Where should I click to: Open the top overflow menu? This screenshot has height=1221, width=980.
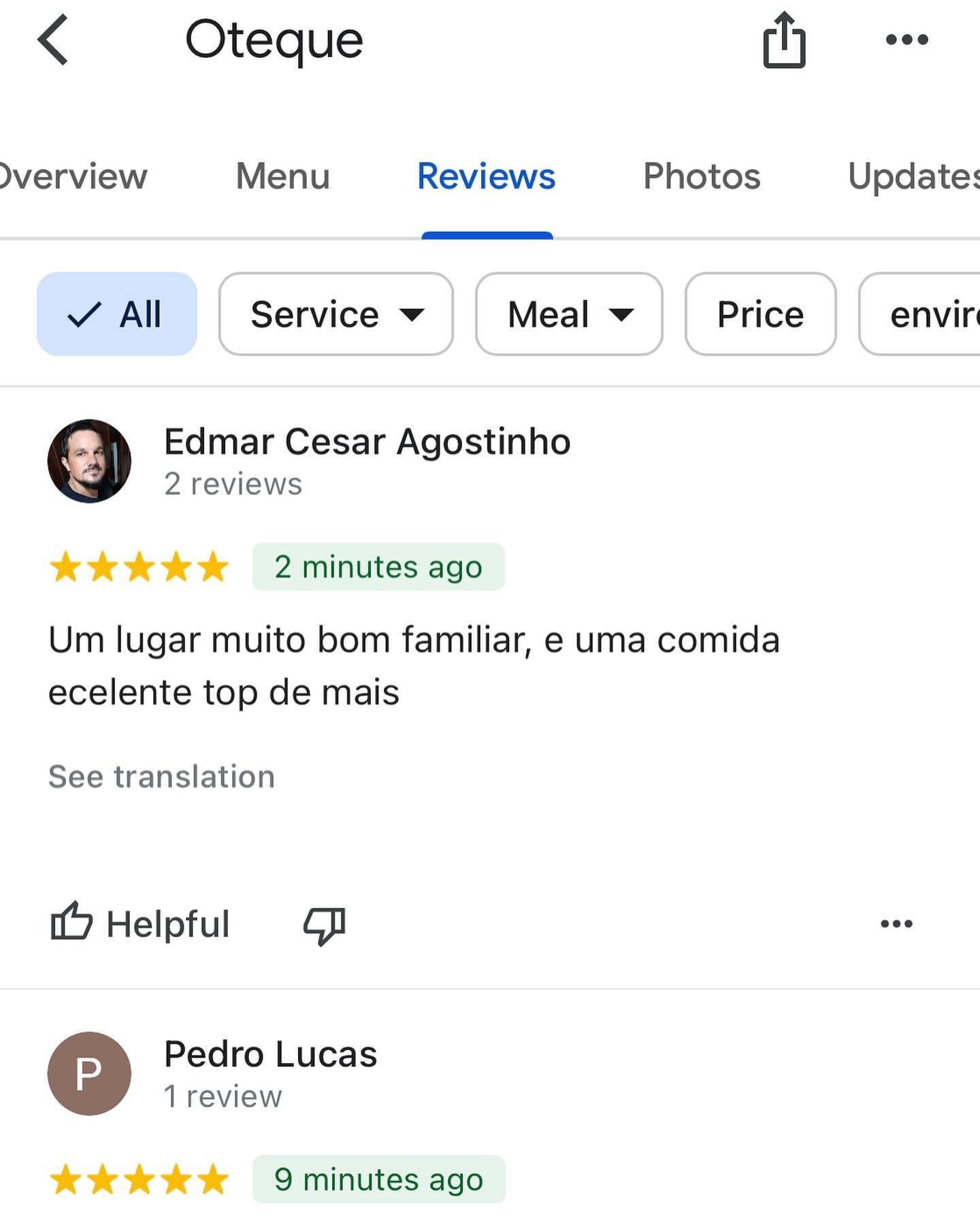click(x=906, y=40)
